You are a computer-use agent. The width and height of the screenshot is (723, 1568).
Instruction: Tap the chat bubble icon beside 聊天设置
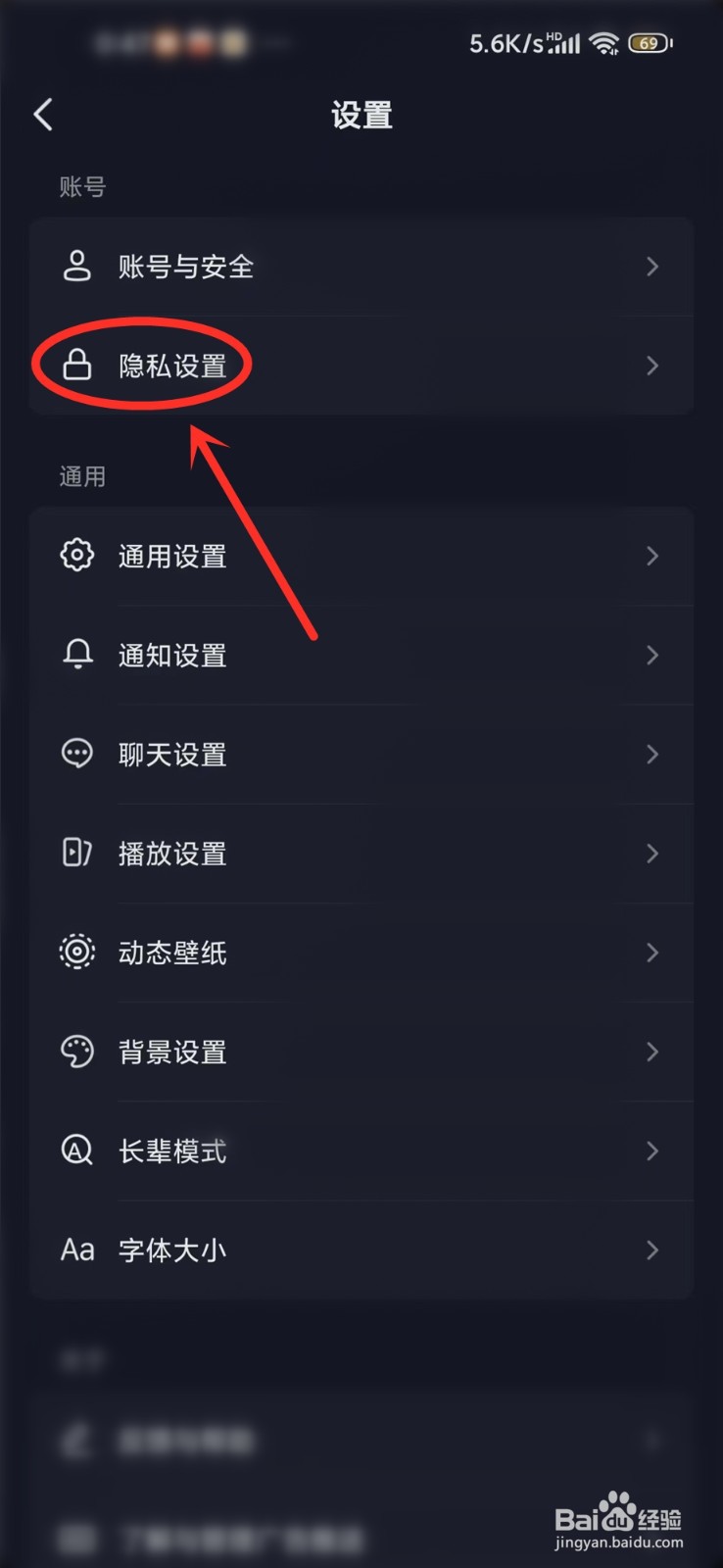pos(77,754)
